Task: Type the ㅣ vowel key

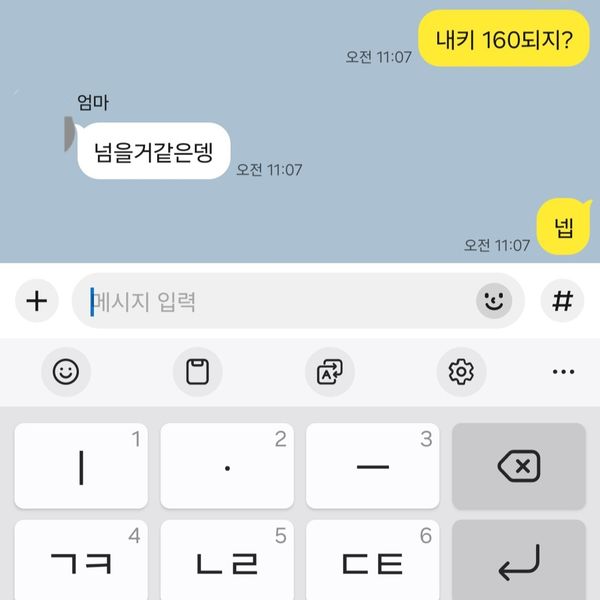Action: [81, 466]
